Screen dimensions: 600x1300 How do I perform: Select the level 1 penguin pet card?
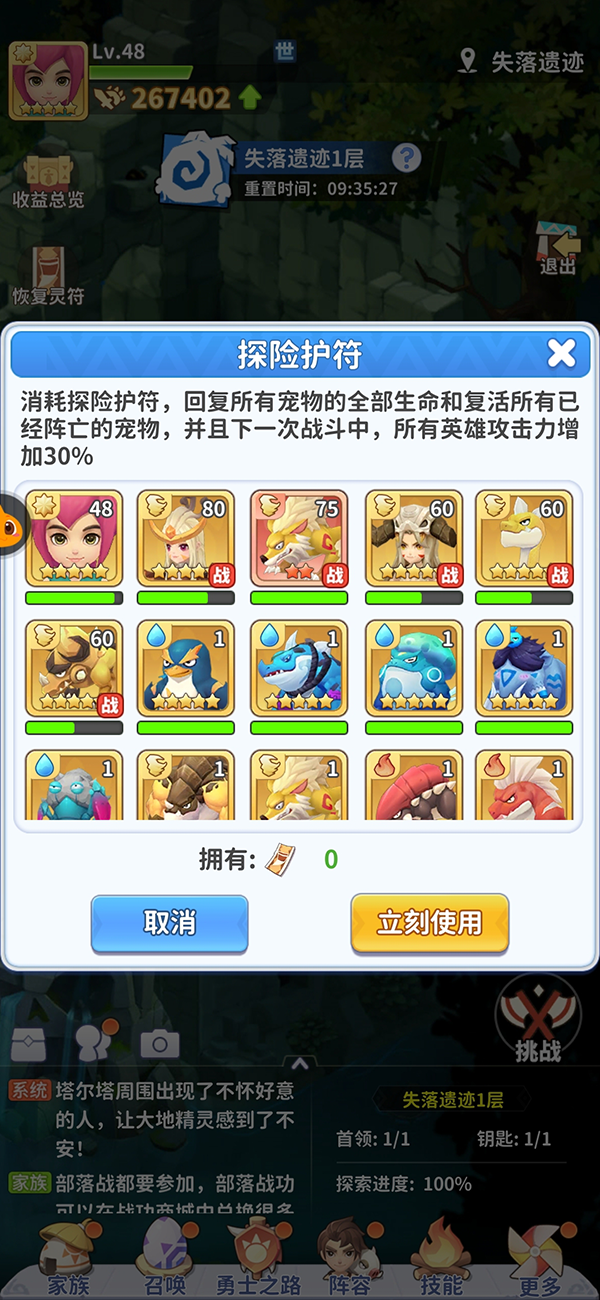tap(186, 667)
